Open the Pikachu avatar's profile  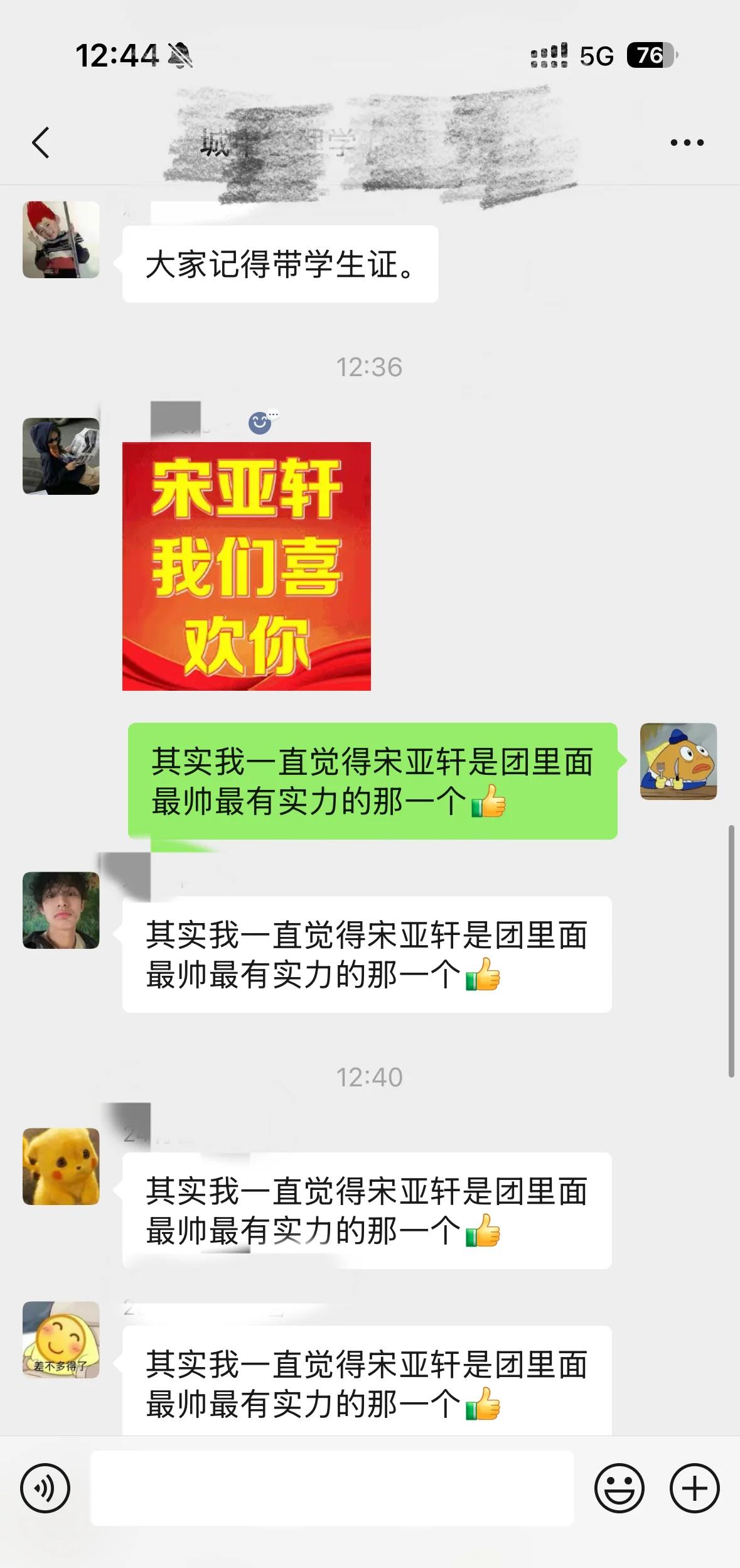[x=61, y=1166]
